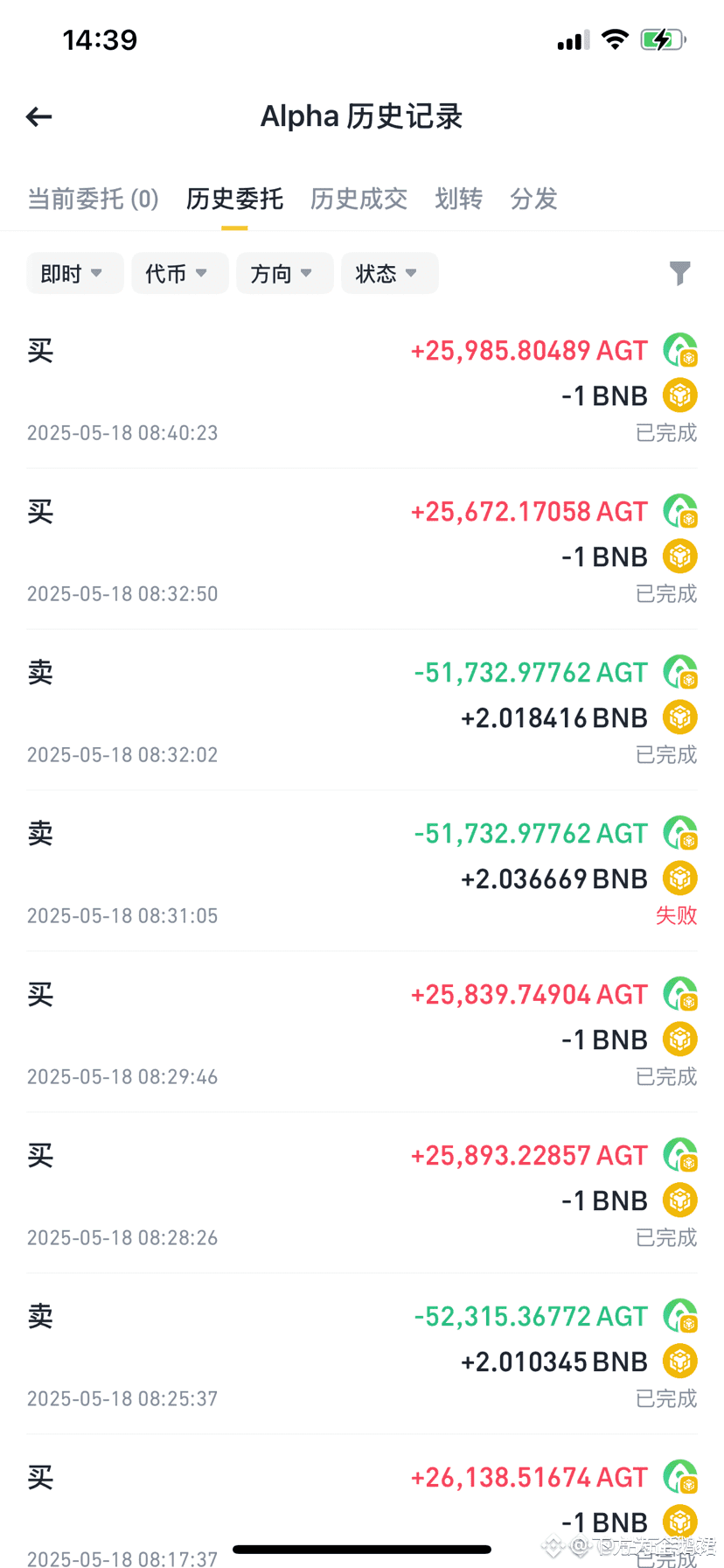Image resolution: width=724 pixels, height=1568 pixels.
Task: Switch to the 历史成交 tab
Action: point(359,199)
